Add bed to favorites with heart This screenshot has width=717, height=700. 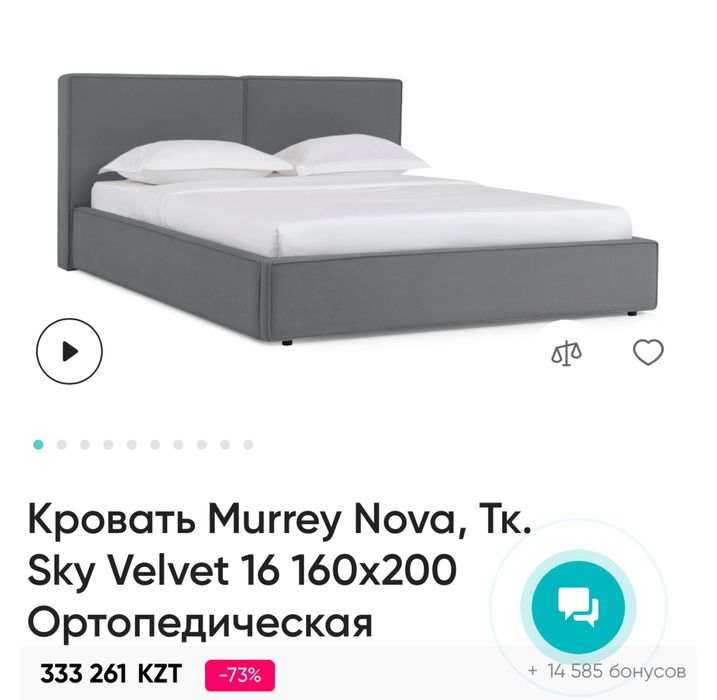[649, 352]
